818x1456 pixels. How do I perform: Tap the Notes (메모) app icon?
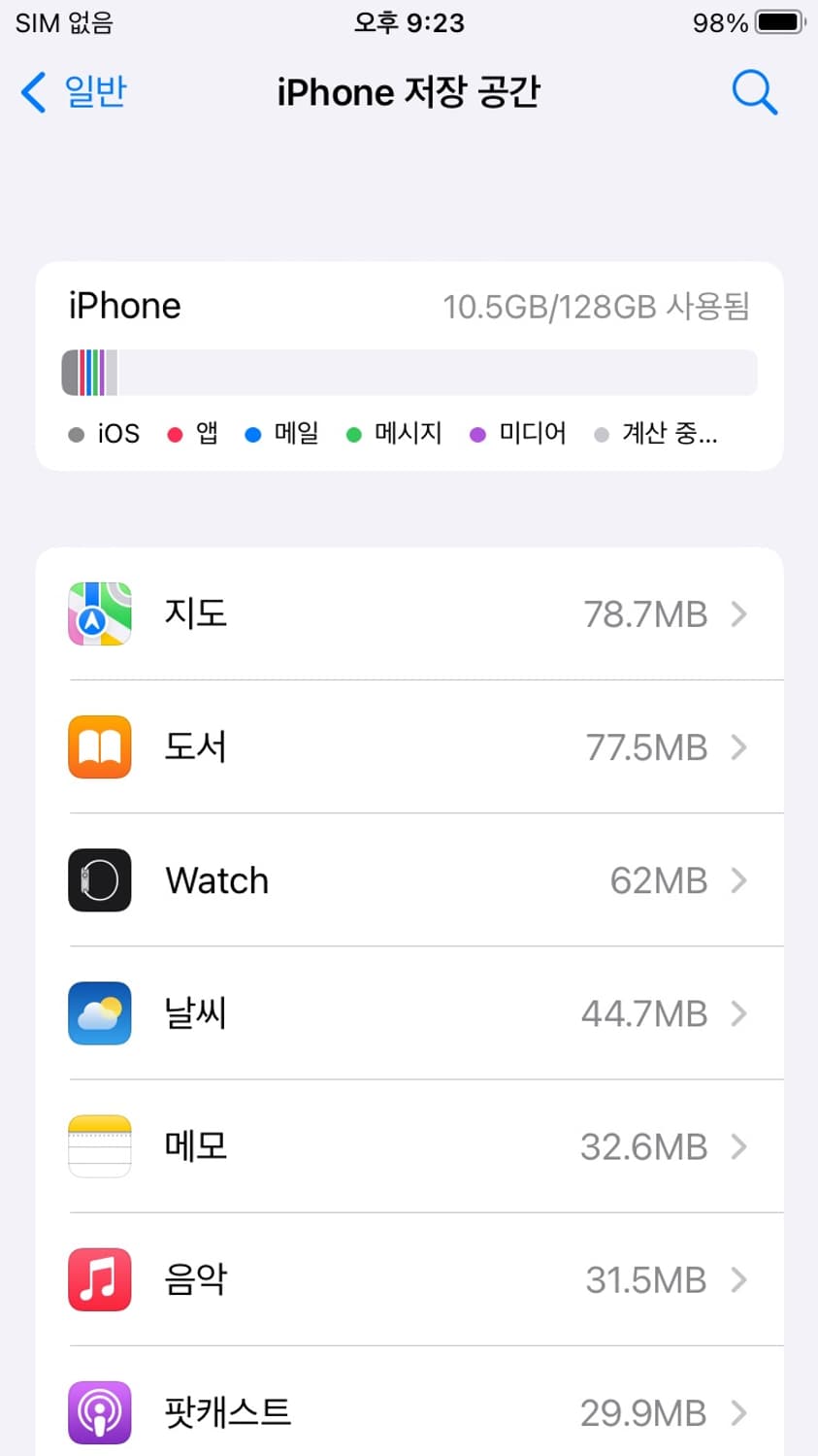click(99, 1146)
